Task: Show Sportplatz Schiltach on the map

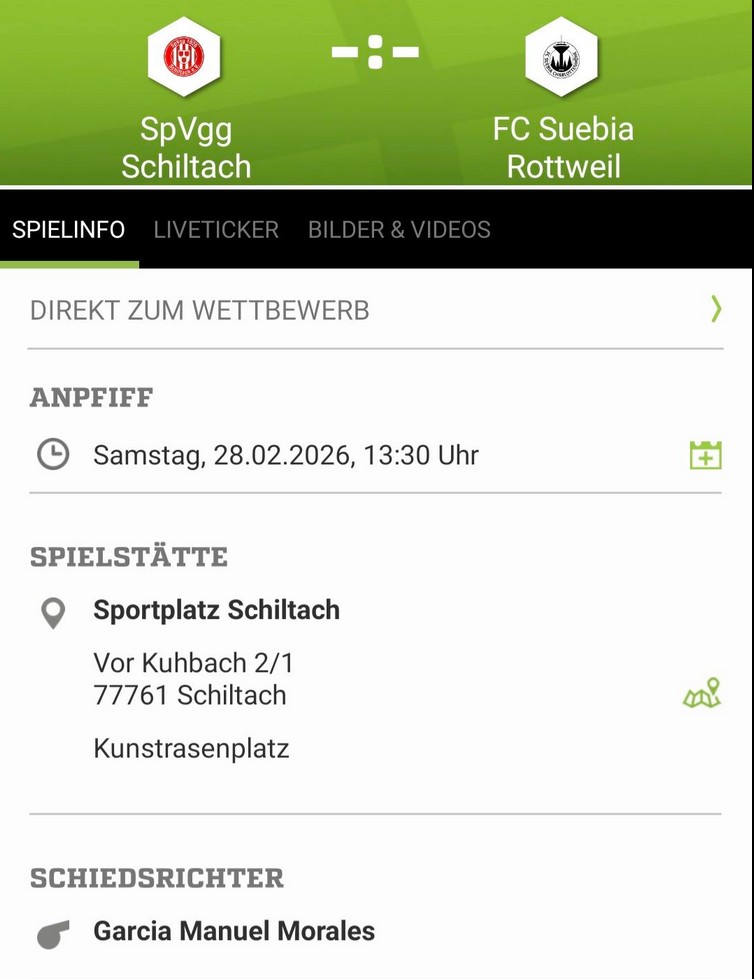Action: (702, 694)
